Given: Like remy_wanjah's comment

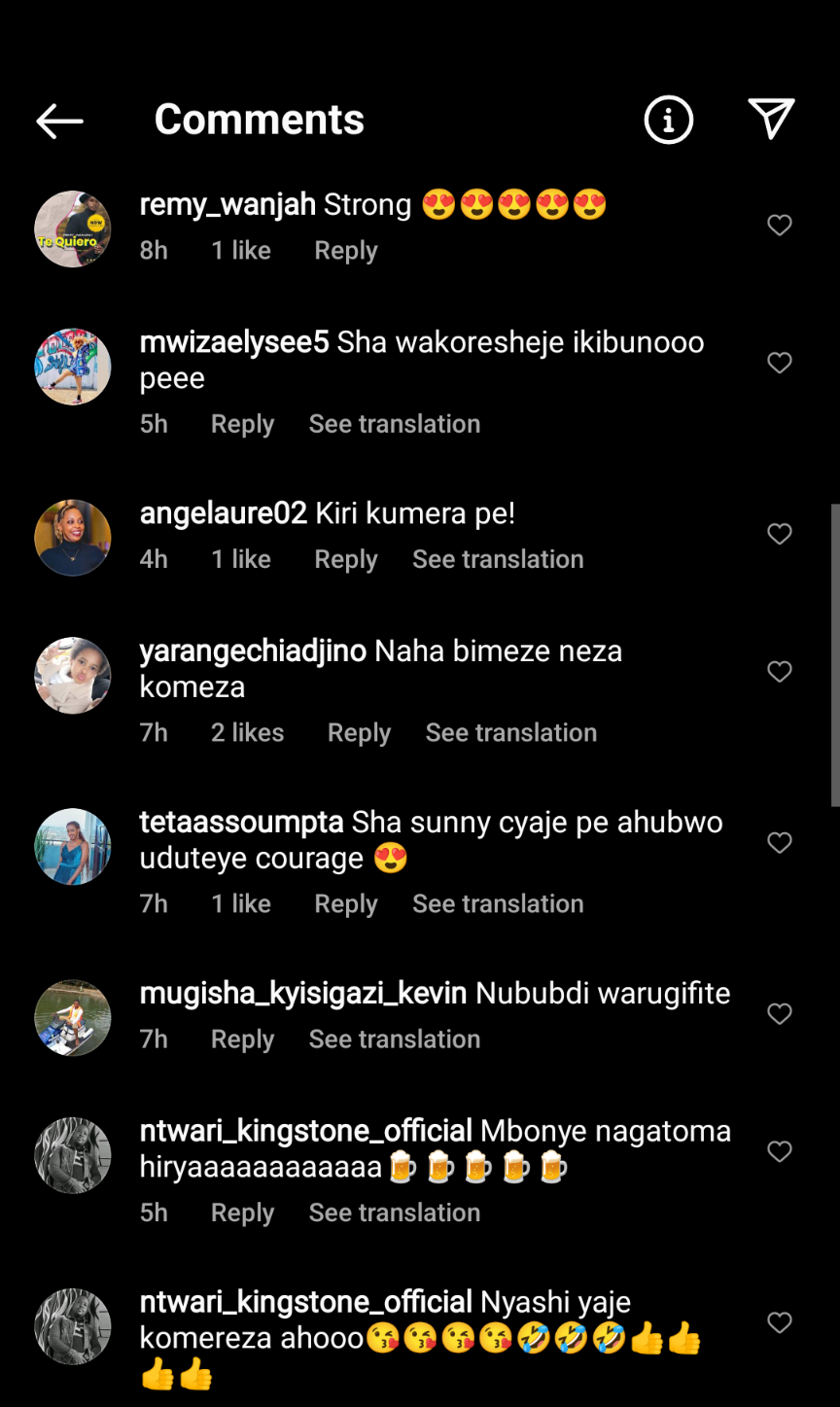Looking at the screenshot, I should [779, 226].
